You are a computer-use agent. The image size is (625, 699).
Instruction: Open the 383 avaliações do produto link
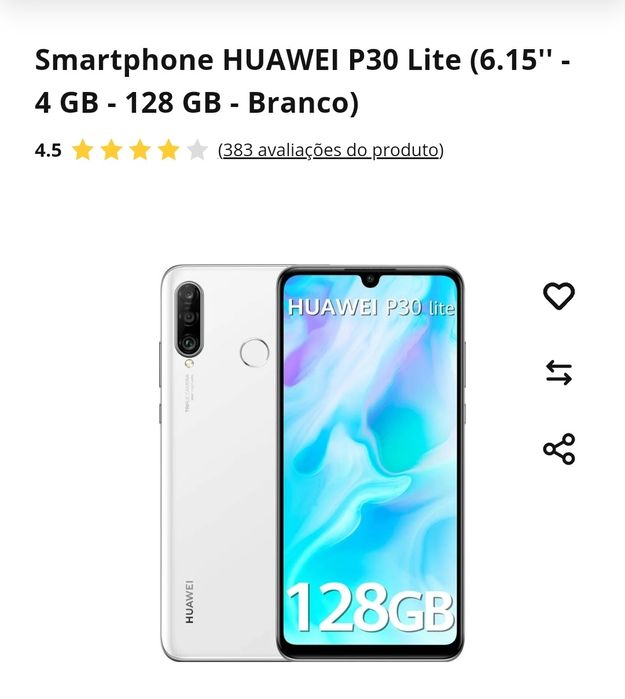(x=330, y=150)
